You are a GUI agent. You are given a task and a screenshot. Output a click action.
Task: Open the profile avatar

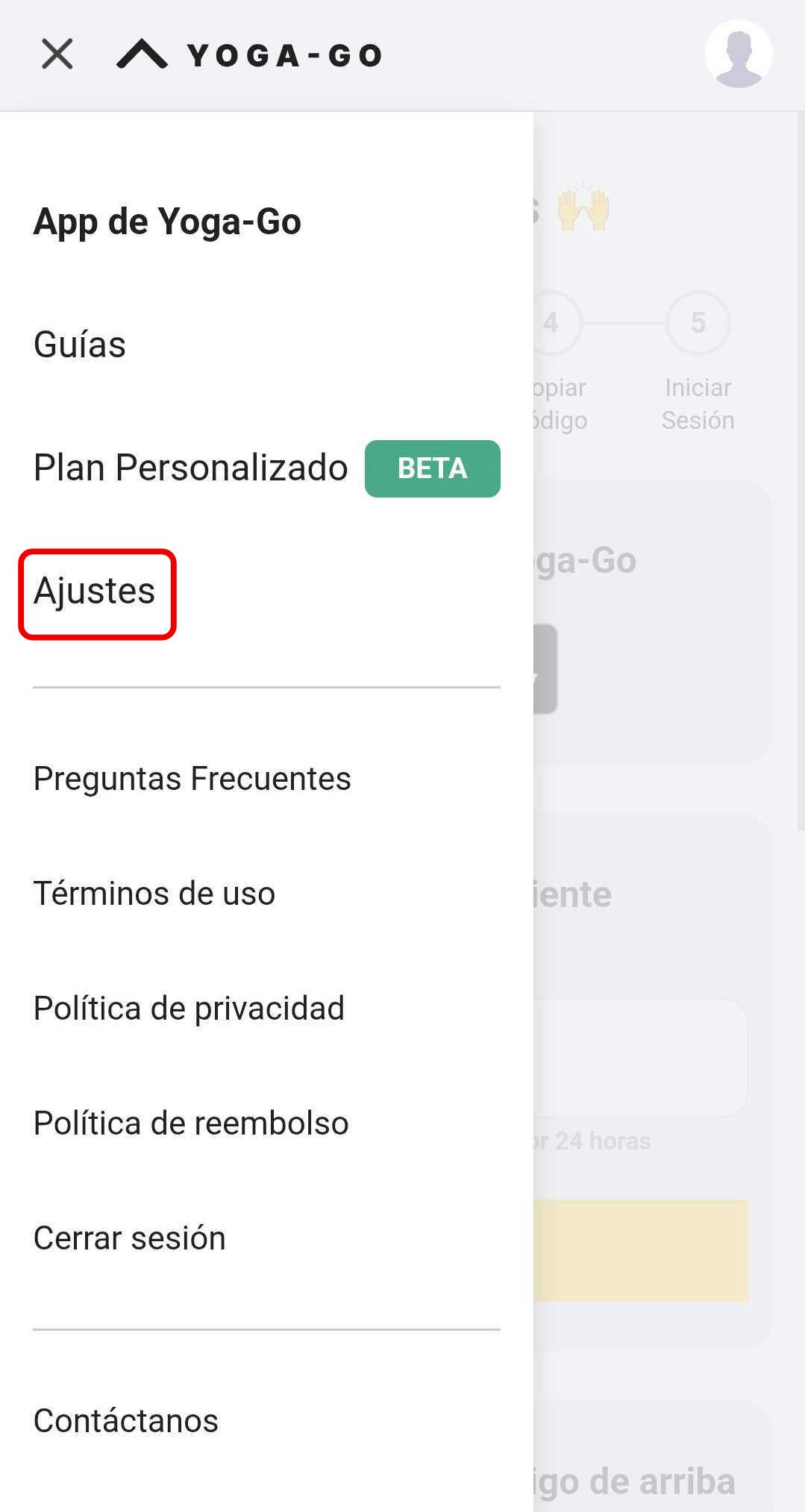click(x=738, y=54)
